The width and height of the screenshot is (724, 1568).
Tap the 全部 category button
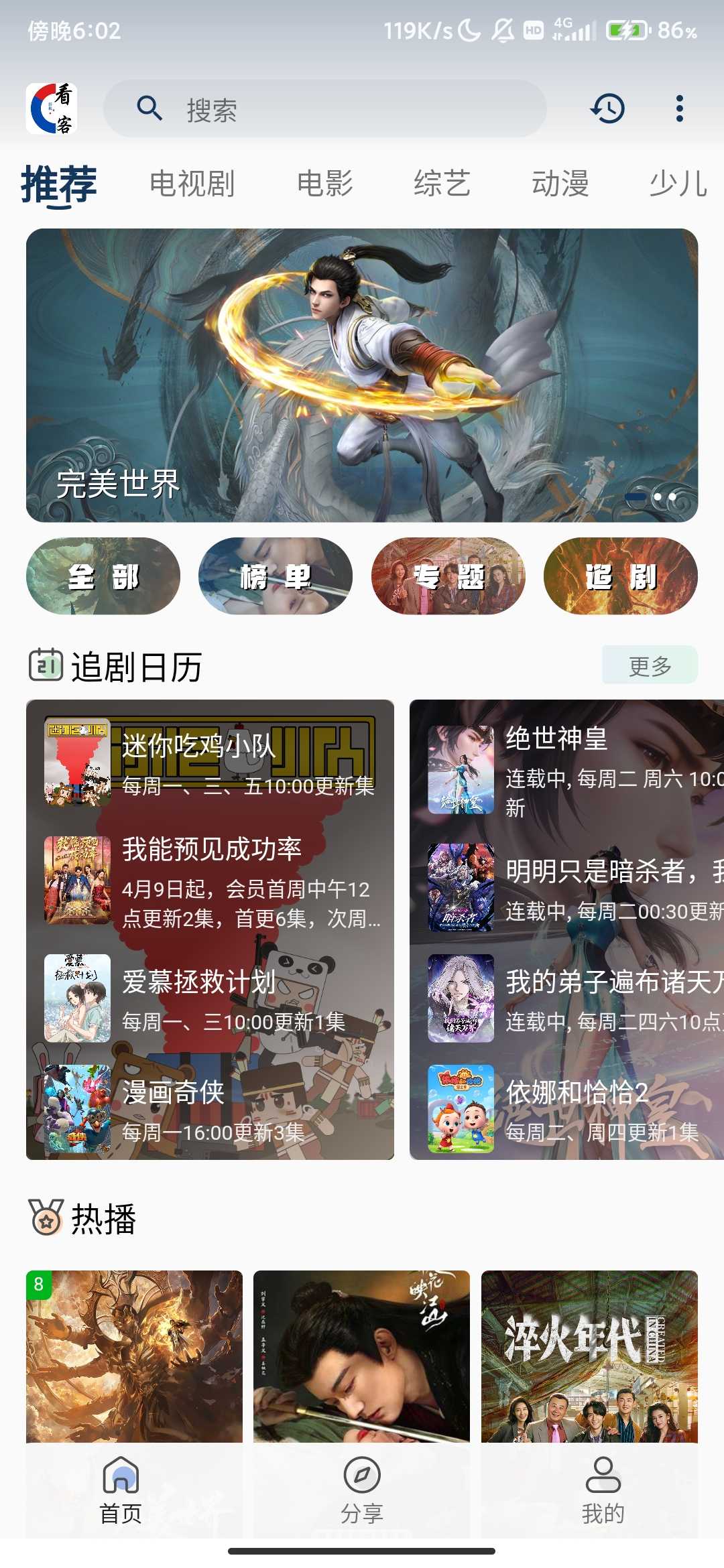pyautogui.click(x=103, y=576)
